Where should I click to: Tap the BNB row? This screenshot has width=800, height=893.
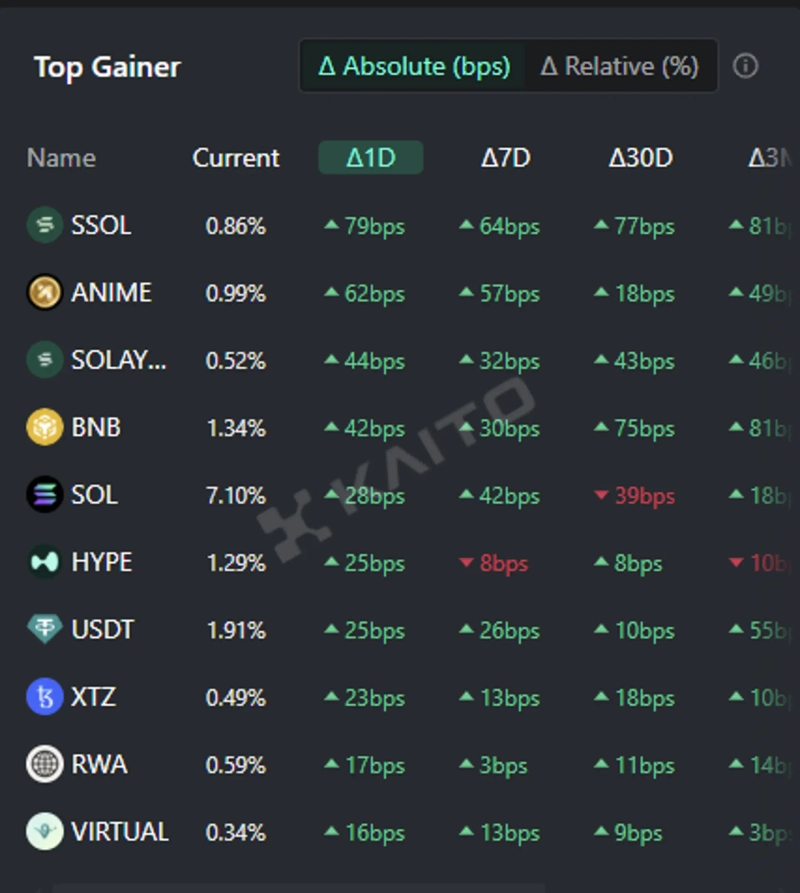[x=96, y=428]
